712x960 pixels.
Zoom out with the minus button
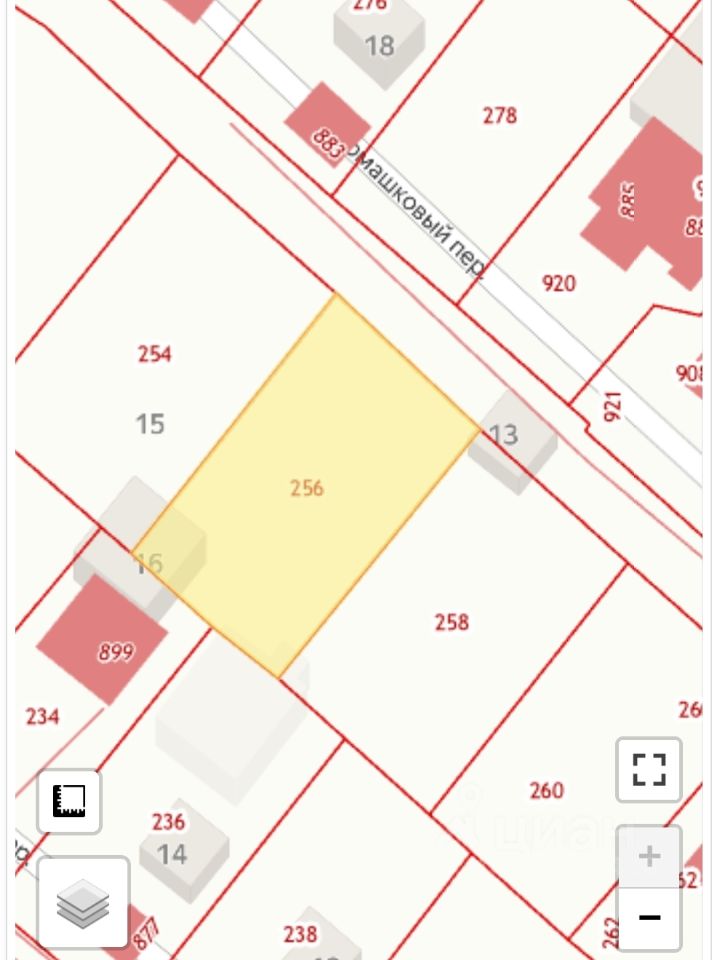[649, 917]
